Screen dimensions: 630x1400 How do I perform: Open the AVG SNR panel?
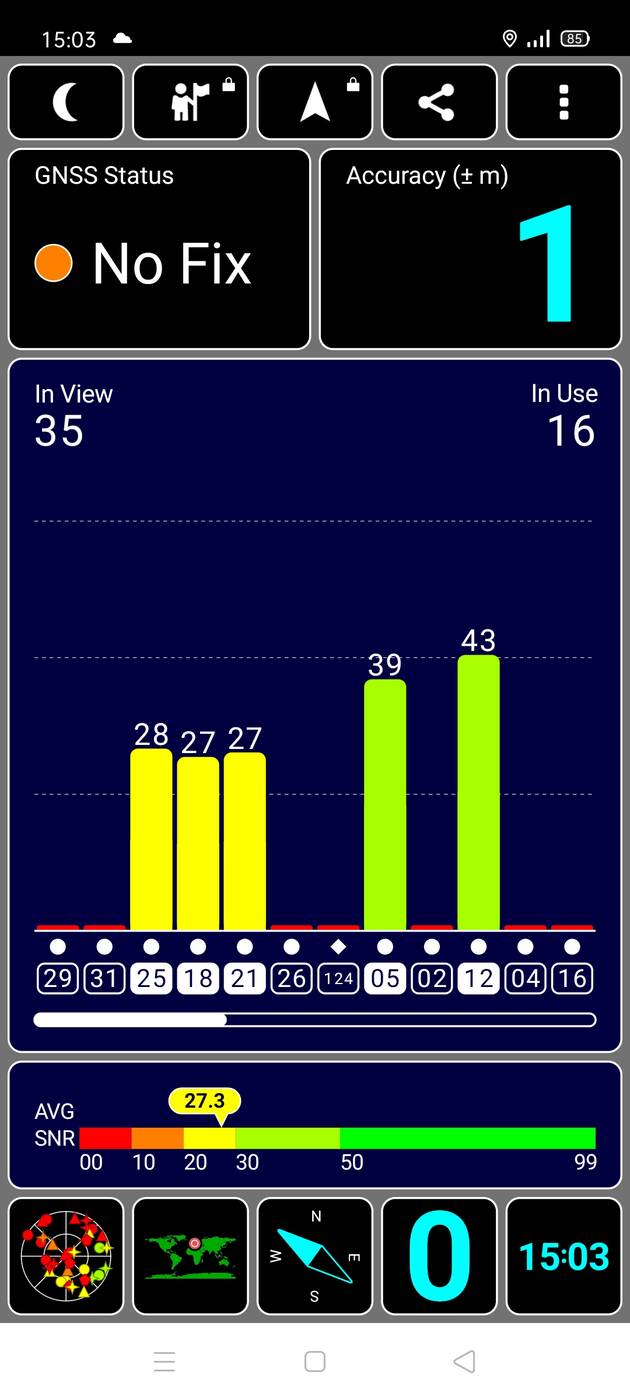point(315,1125)
